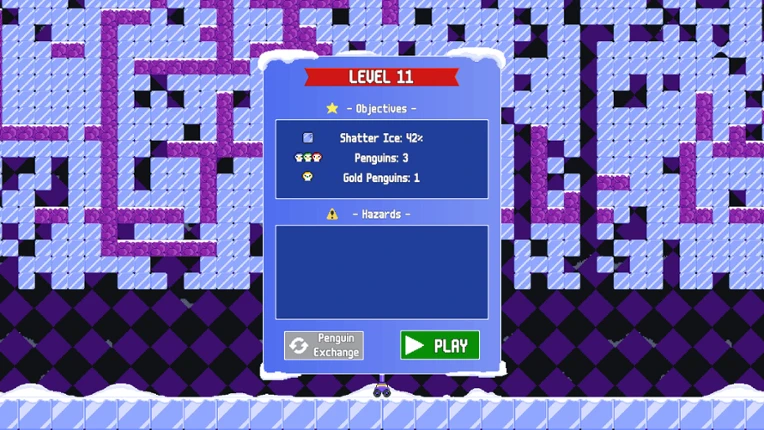Start Level 11 with the Play button
Screen dimensions: 764x430
pyautogui.click(x=439, y=345)
